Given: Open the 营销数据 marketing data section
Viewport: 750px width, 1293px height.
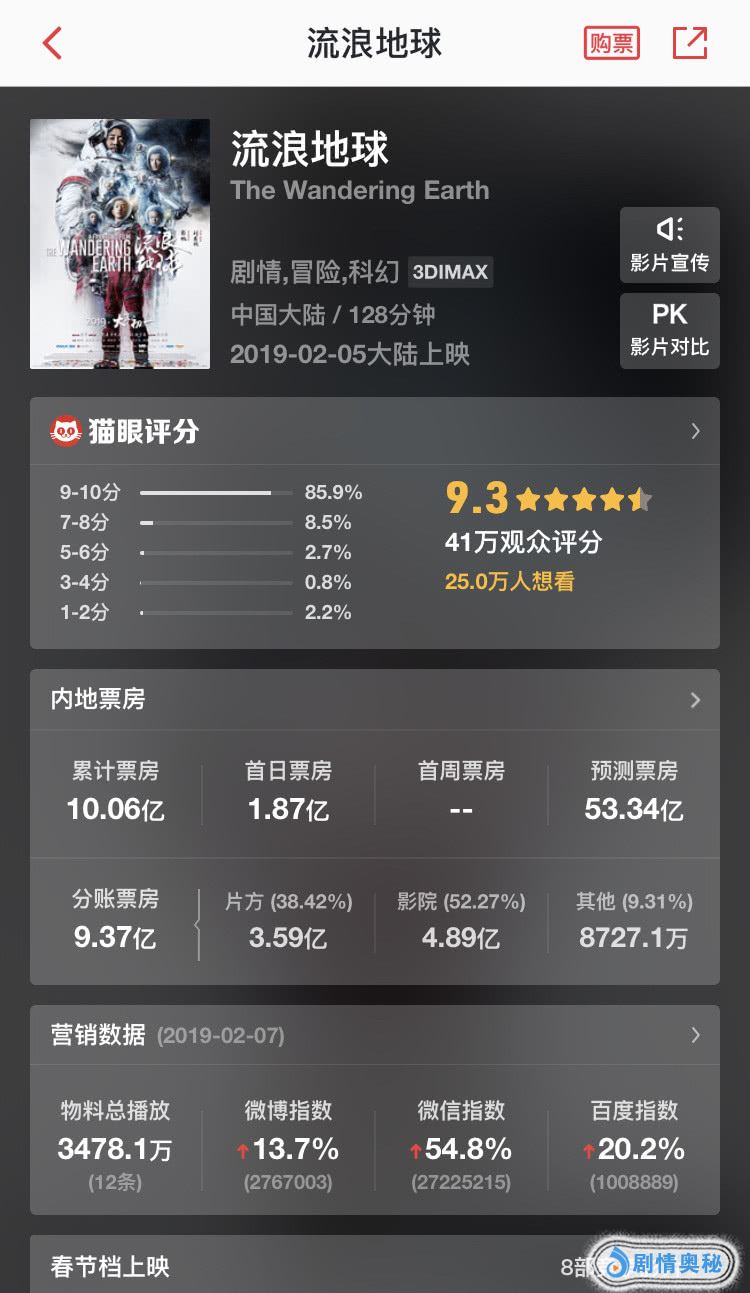Looking at the screenshot, I should coord(695,1035).
